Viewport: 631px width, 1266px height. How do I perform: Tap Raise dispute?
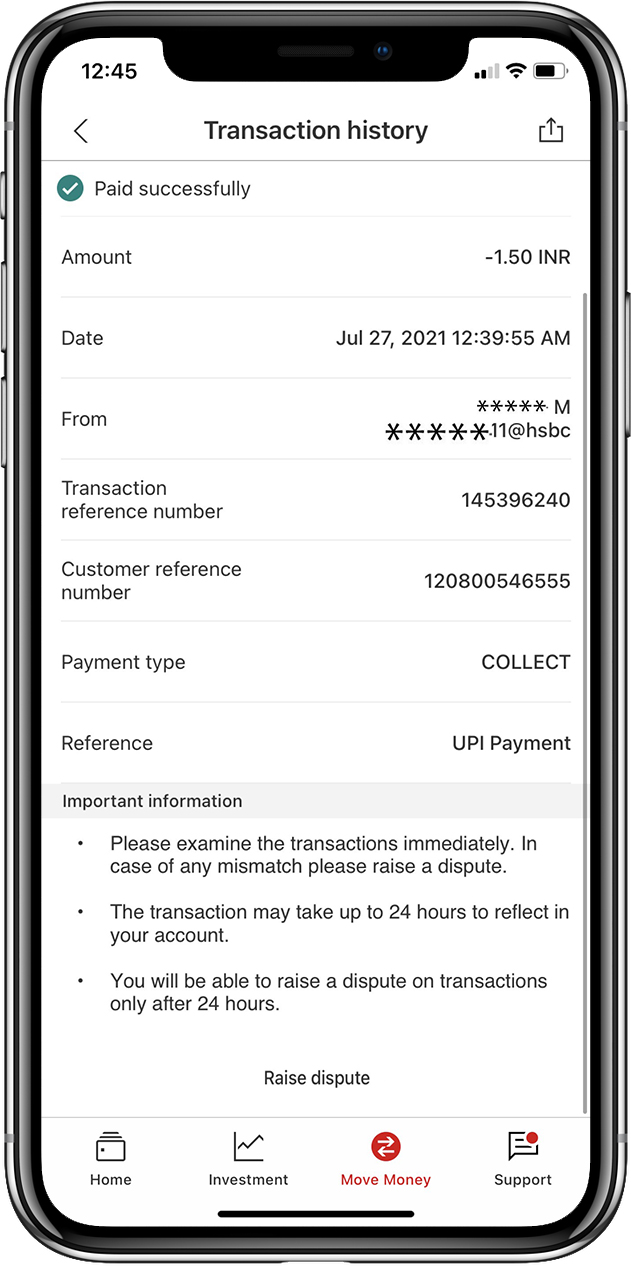point(316,1078)
